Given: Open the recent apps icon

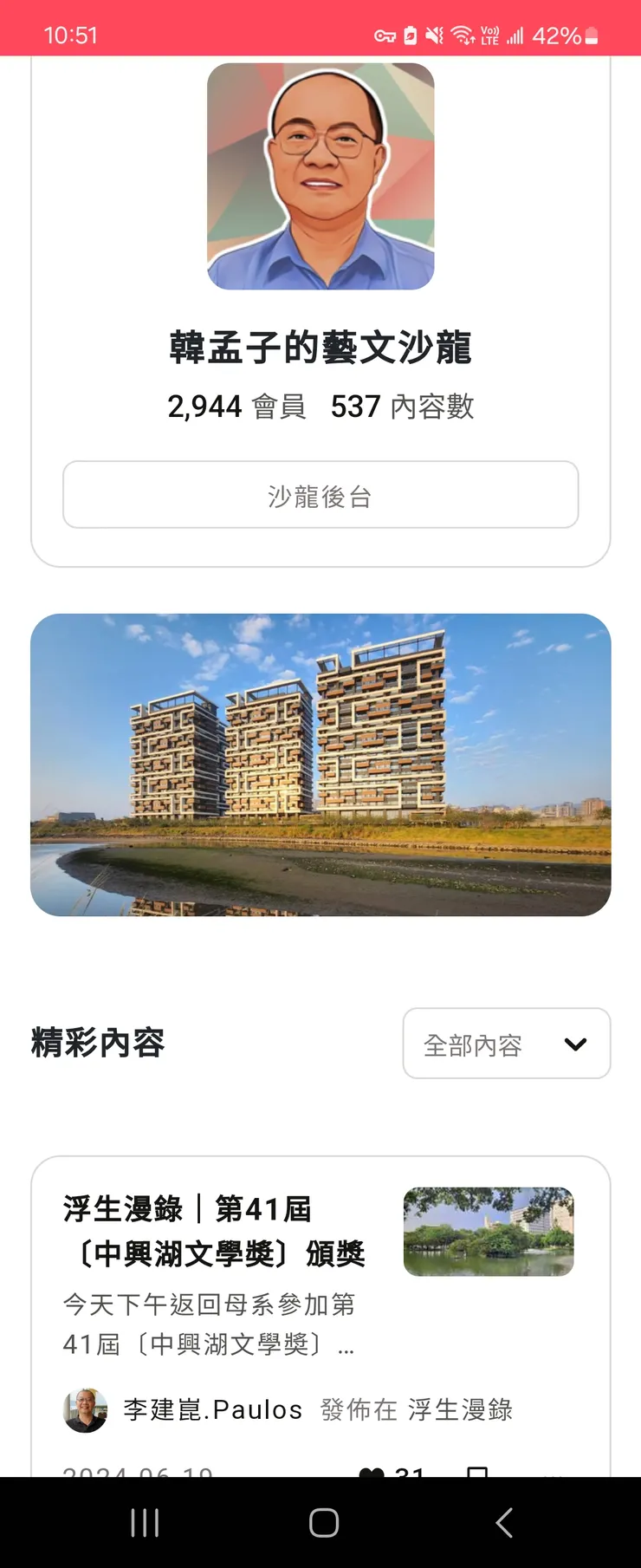Looking at the screenshot, I should click(145, 1521).
